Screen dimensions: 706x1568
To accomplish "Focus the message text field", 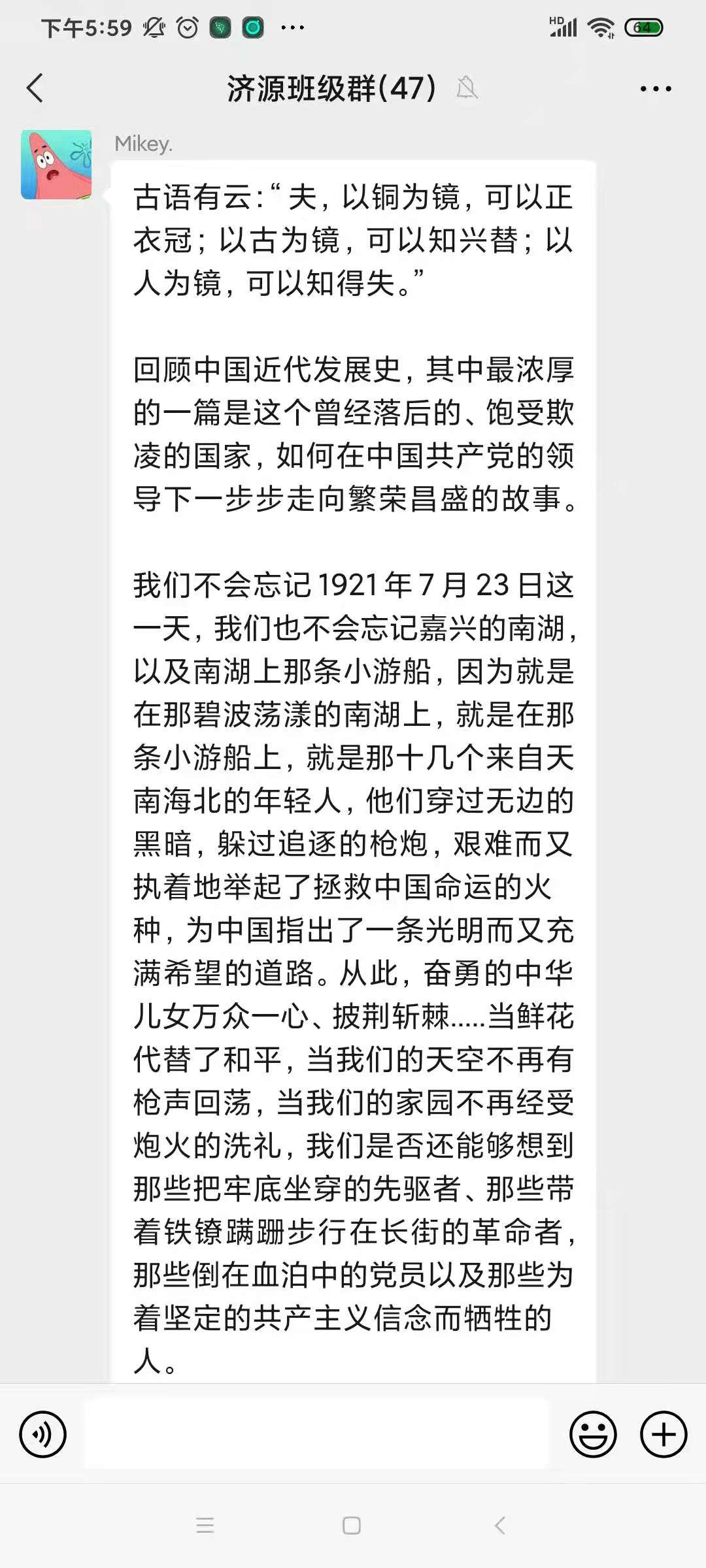I will [x=317, y=1435].
